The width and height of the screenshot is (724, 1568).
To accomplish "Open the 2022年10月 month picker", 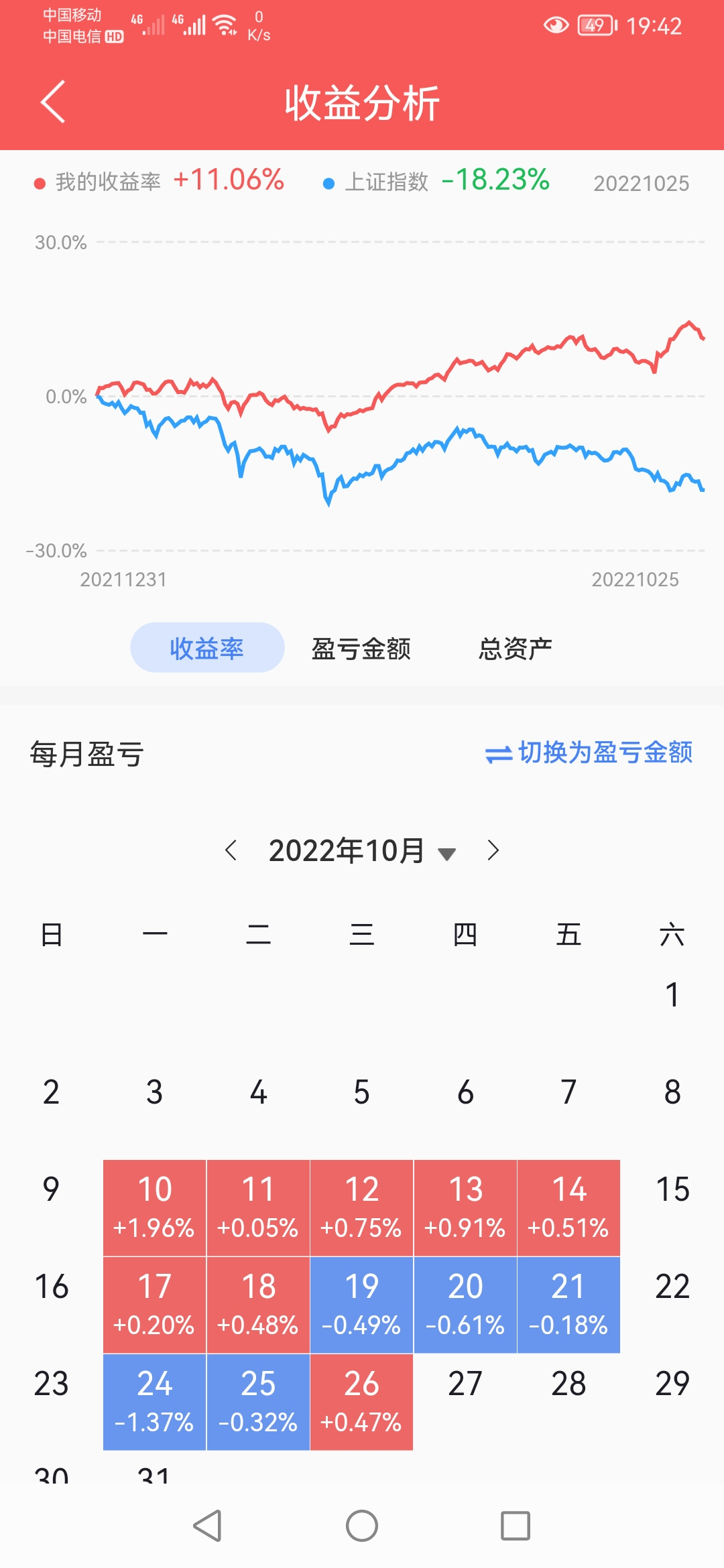I will [x=361, y=851].
